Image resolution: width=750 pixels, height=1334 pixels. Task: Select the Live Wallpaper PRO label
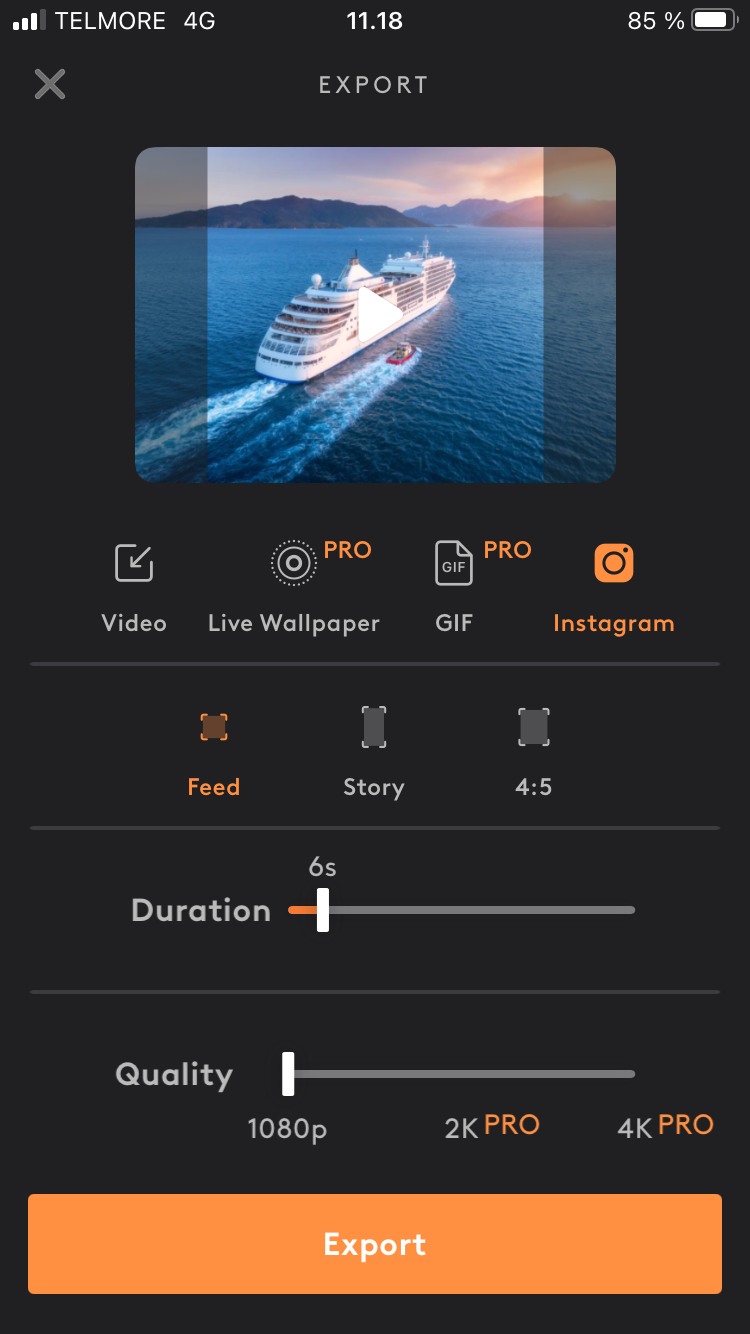(345, 548)
